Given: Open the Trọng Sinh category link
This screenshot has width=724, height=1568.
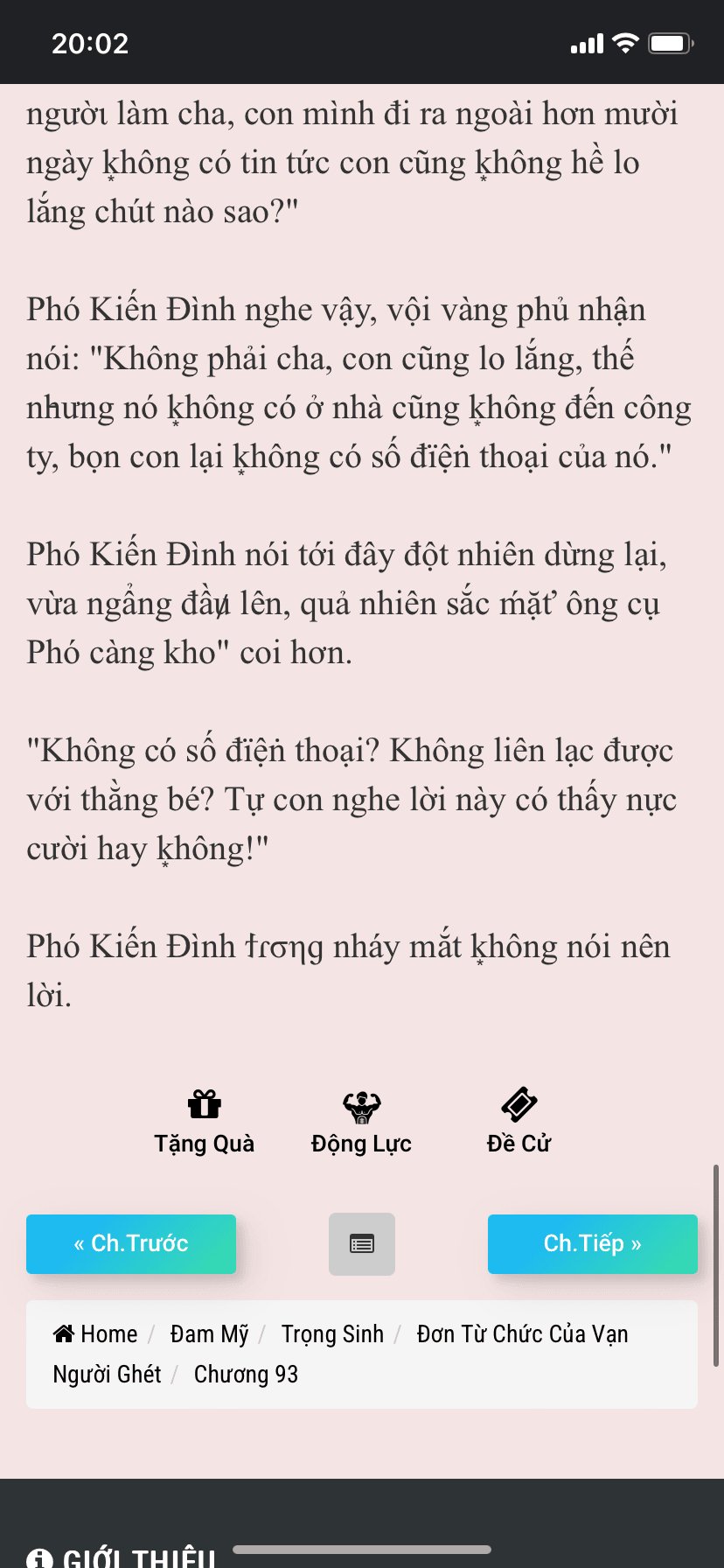Looking at the screenshot, I should click(332, 1333).
